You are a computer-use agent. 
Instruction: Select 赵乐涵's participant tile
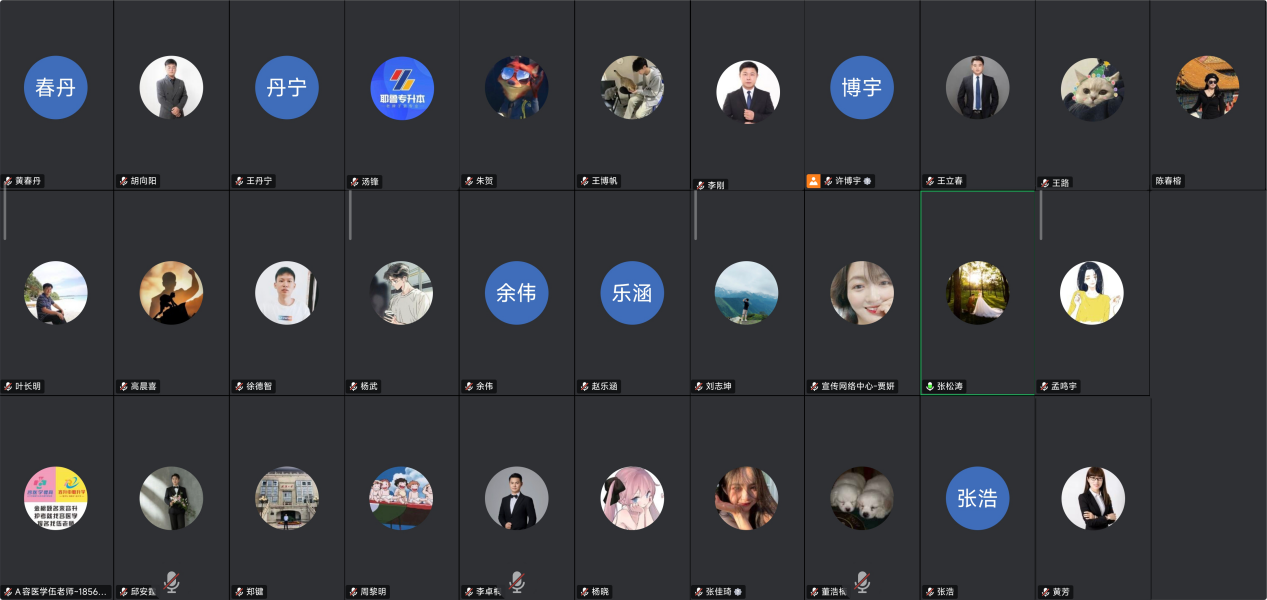click(x=632, y=293)
